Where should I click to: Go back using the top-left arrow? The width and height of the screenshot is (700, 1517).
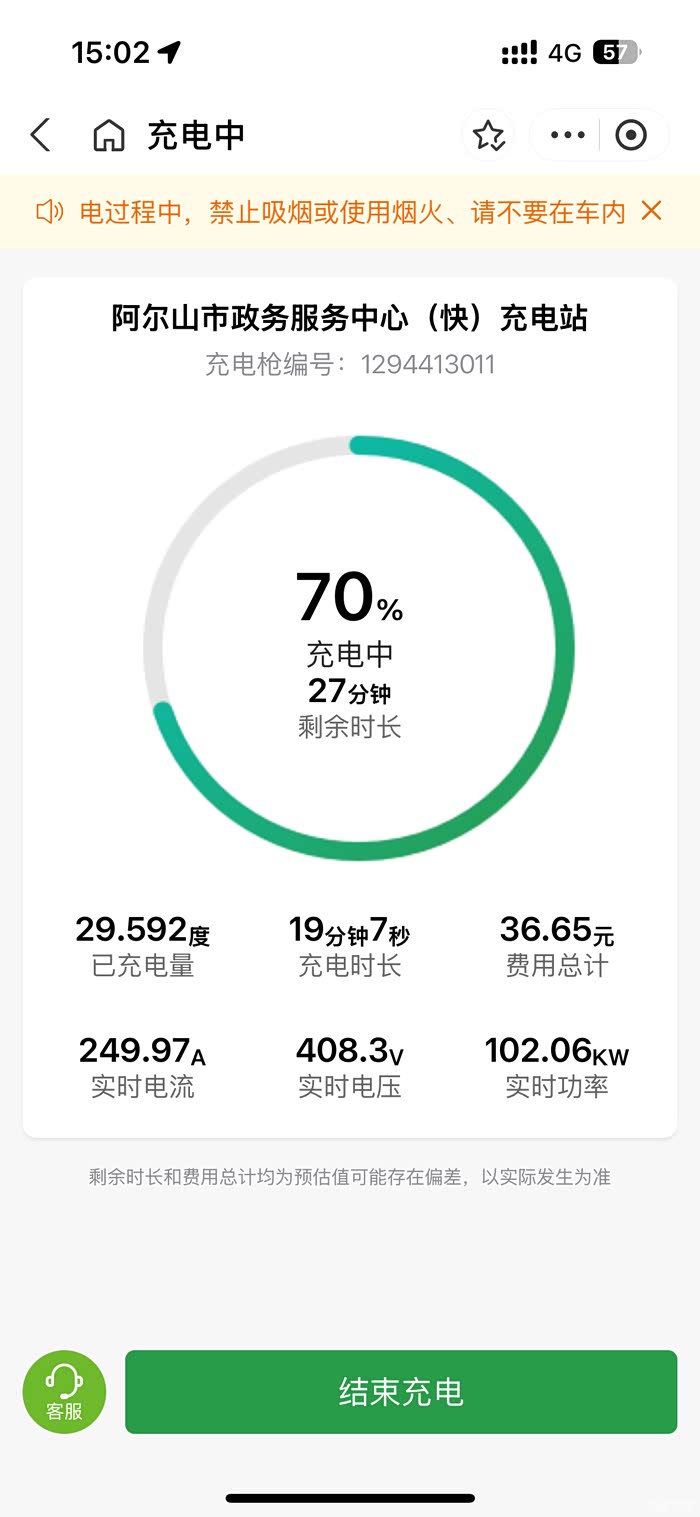pos(40,135)
